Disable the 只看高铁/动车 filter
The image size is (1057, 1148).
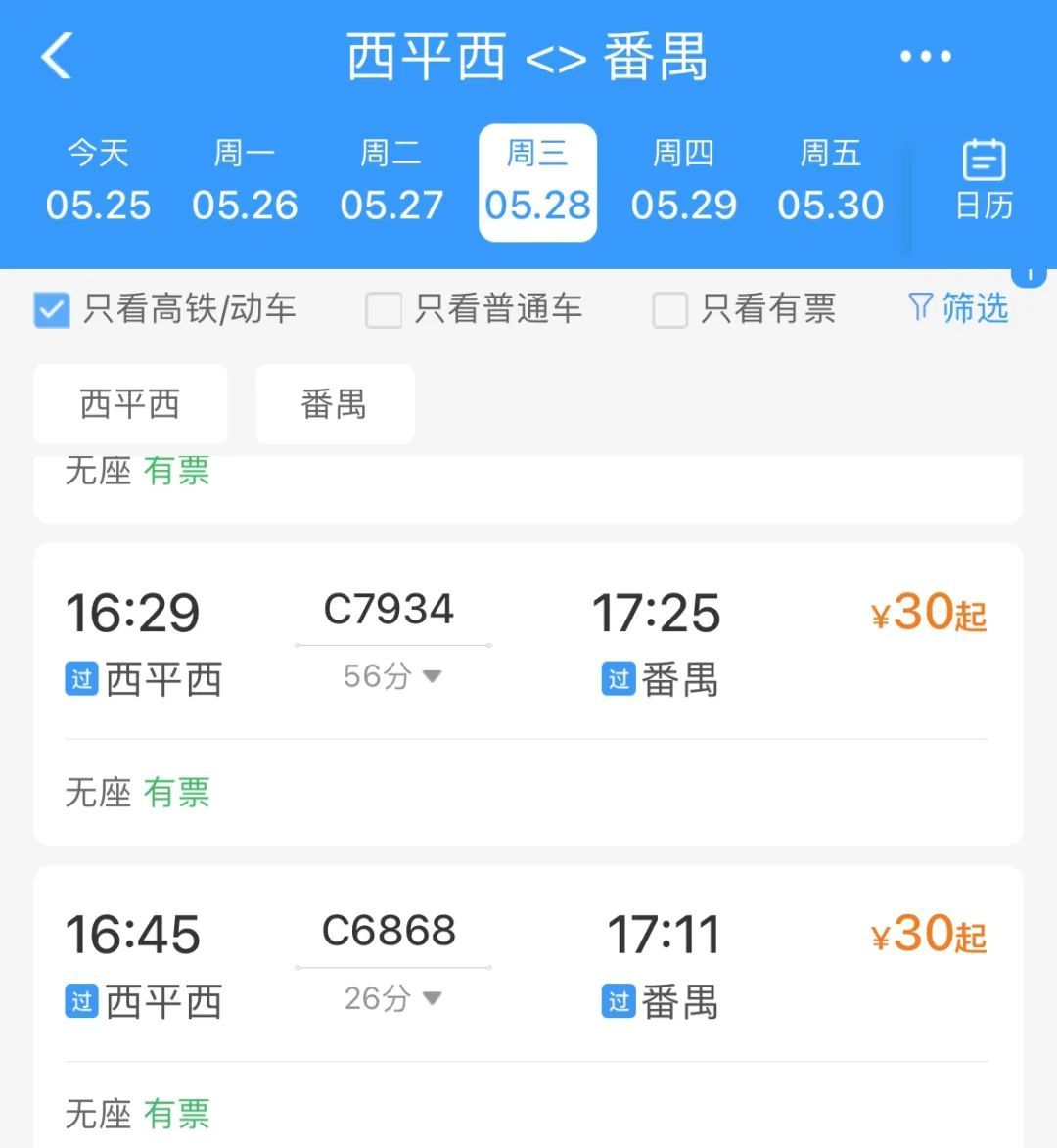[x=52, y=308]
